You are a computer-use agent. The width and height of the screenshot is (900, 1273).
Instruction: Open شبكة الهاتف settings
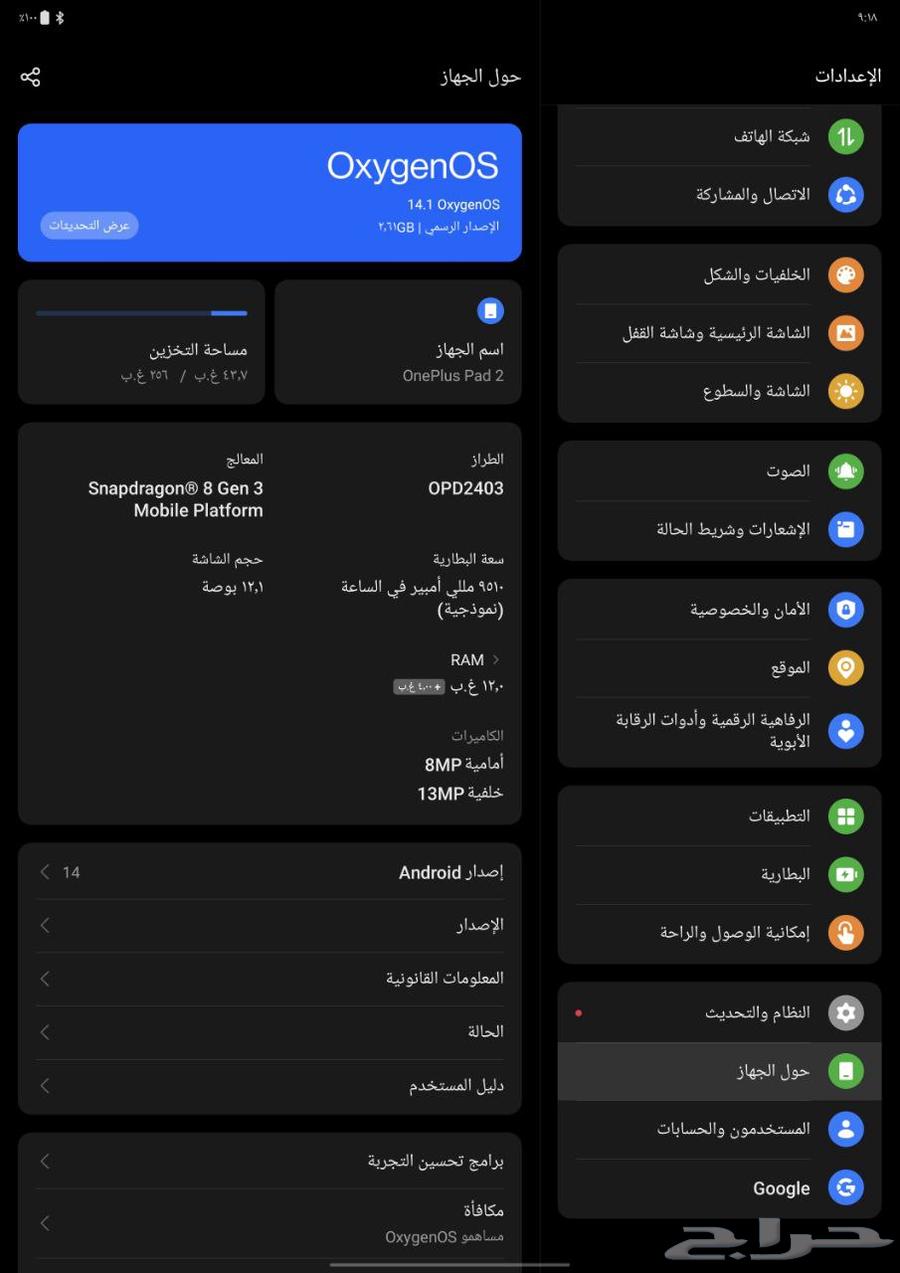tap(719, 136)
